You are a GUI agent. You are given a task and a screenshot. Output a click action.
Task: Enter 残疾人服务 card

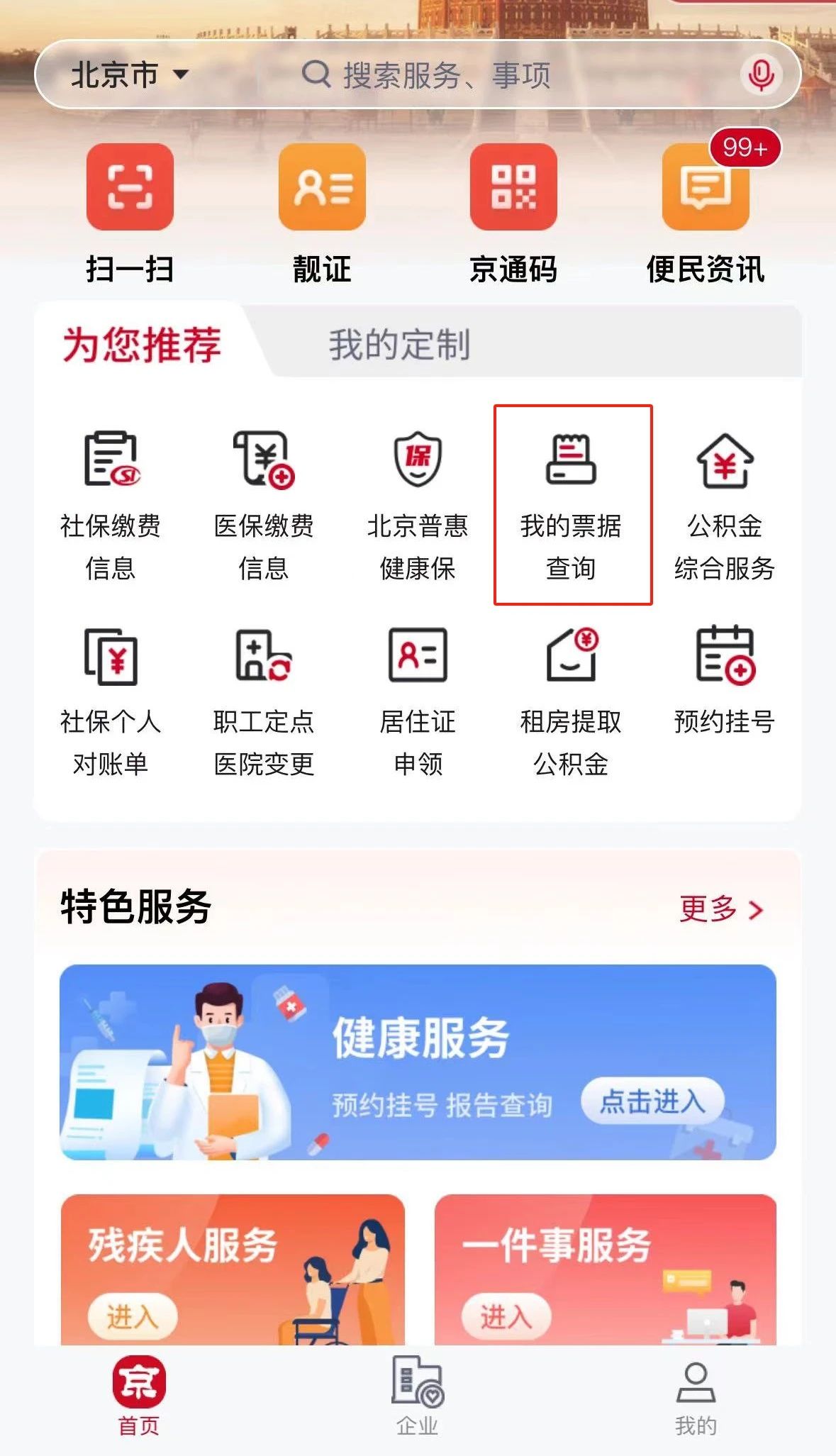(x=132, y=1317)
